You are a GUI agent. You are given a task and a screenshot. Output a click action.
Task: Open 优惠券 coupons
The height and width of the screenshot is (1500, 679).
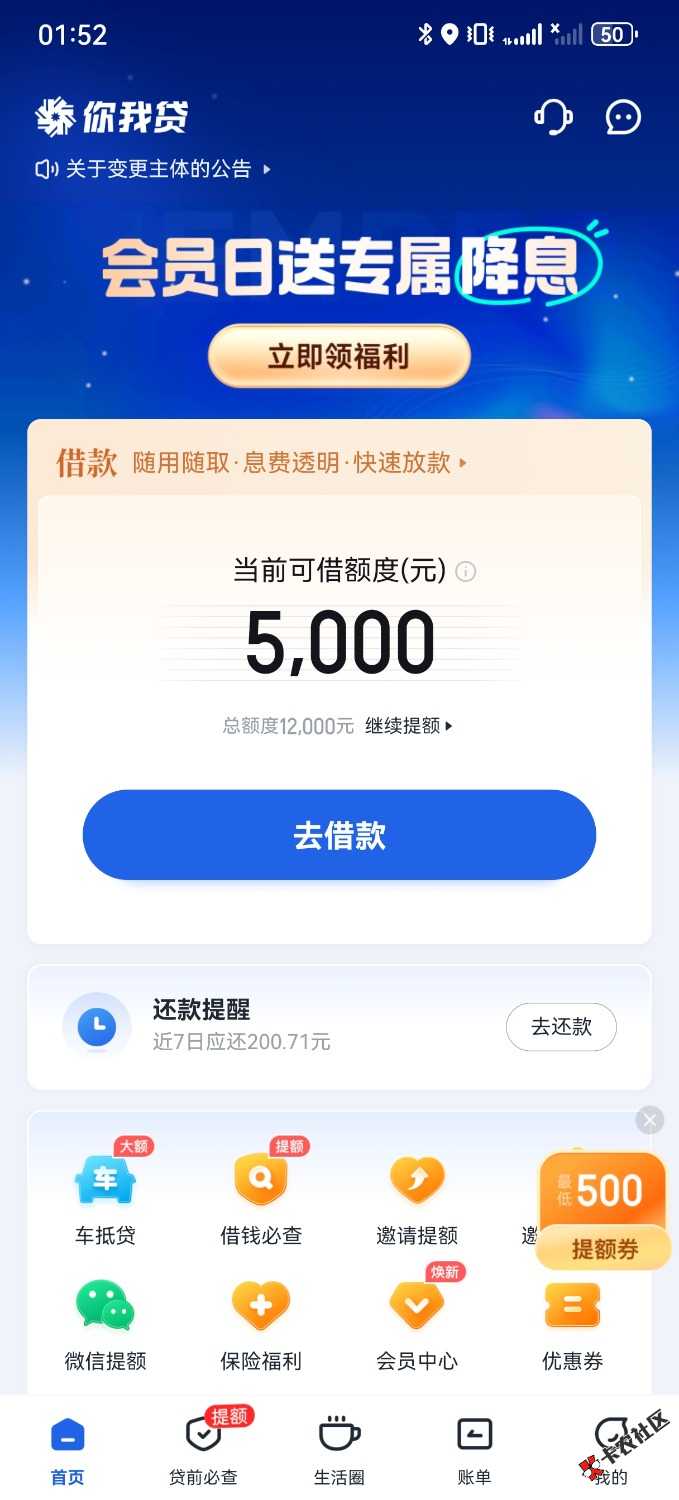click(x=572, y=1322)
